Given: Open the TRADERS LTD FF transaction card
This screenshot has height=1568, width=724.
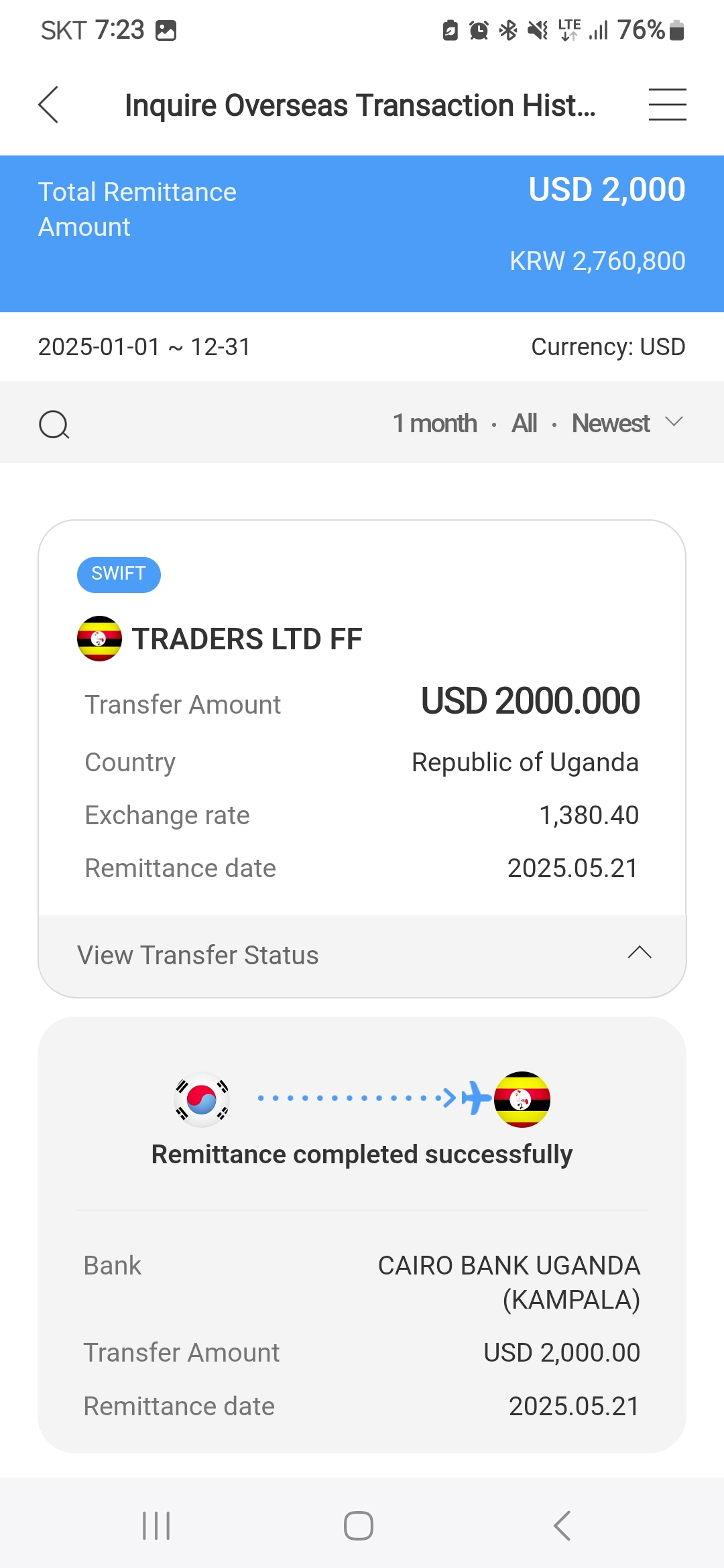Looking at the screenshot, I should [x=362, y=718].
